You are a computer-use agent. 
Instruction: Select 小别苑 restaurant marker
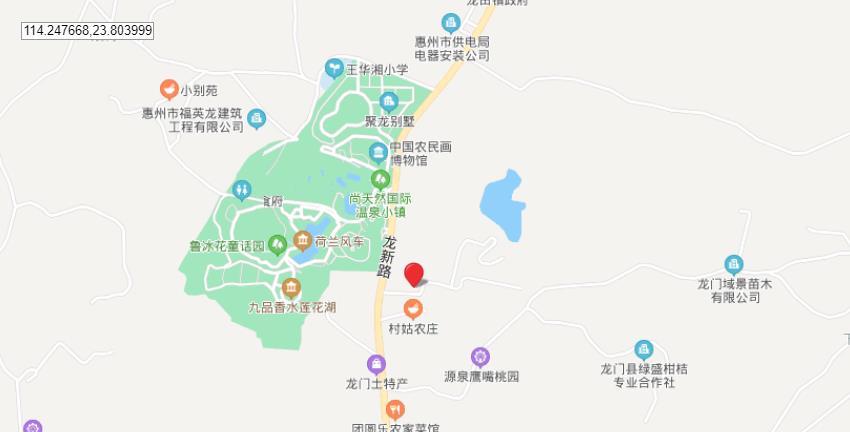(169, 89)
